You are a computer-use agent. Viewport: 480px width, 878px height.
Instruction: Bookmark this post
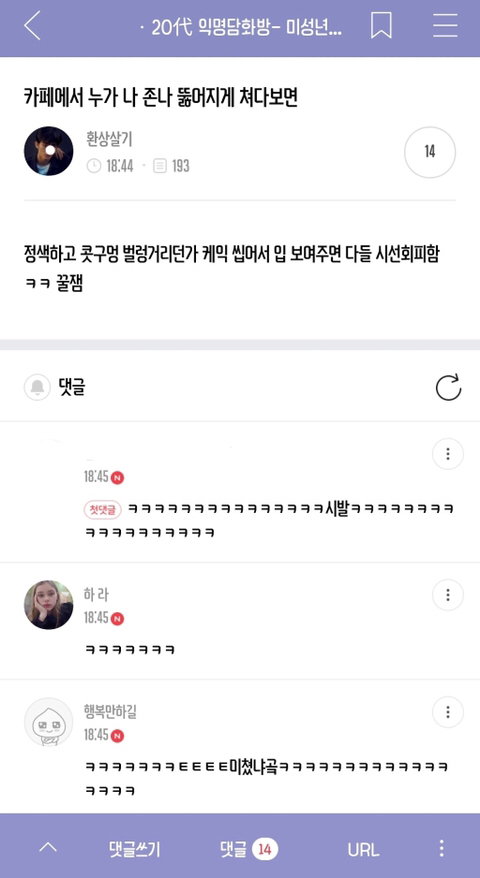[381, 26]
